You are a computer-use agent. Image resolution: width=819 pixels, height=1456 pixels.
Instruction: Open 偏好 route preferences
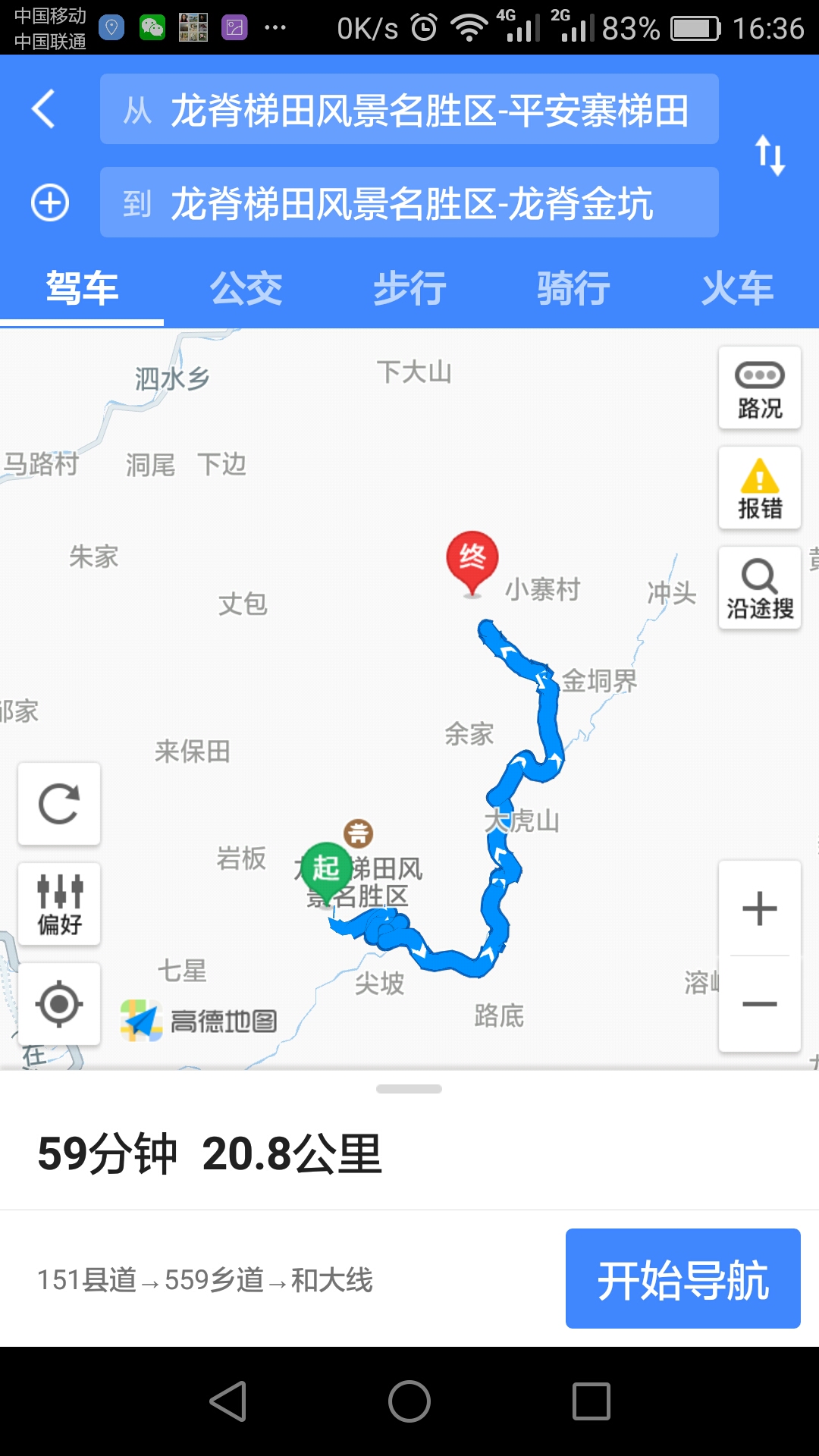coord(59,904)
